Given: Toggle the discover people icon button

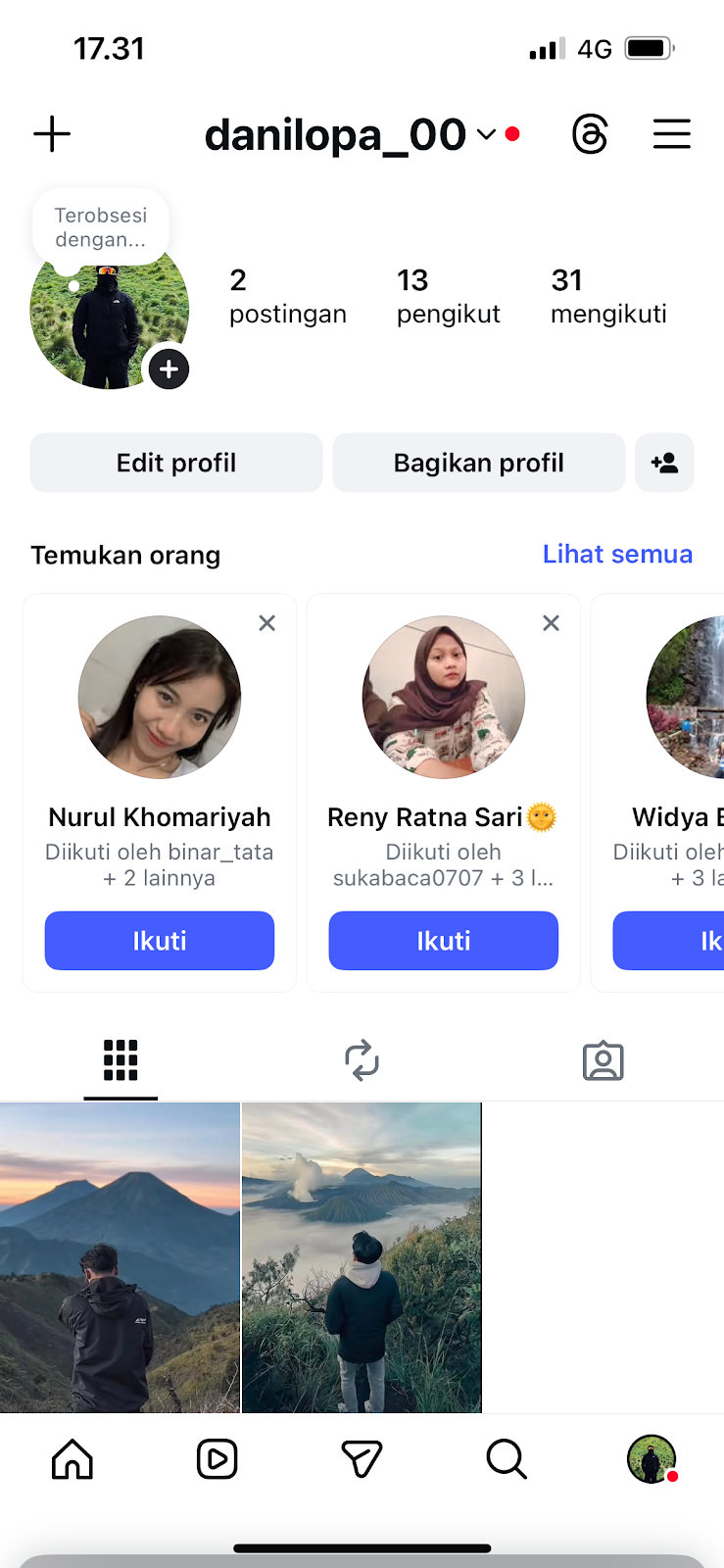Looking at the screenshot, I should click(664, 463).
